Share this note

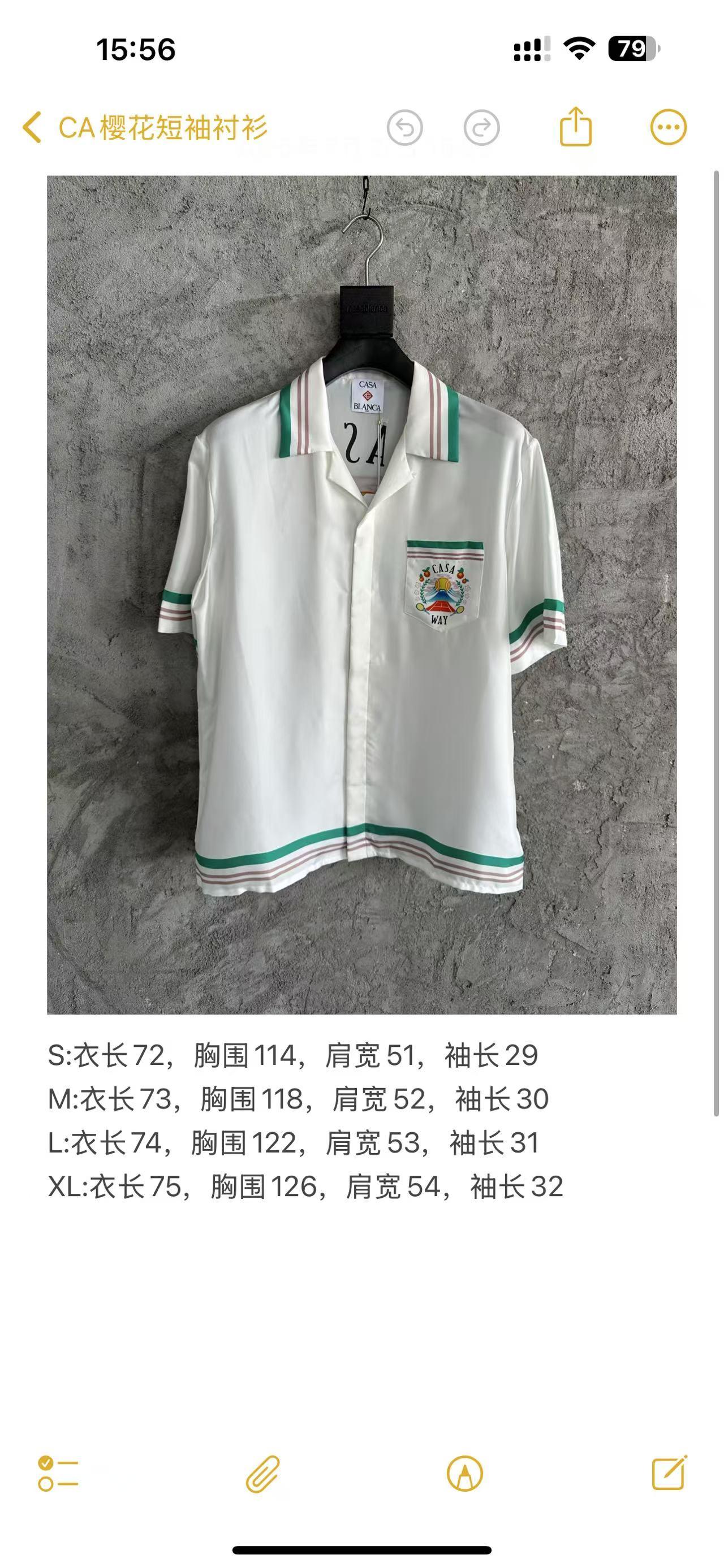click(x=575, y=127)
